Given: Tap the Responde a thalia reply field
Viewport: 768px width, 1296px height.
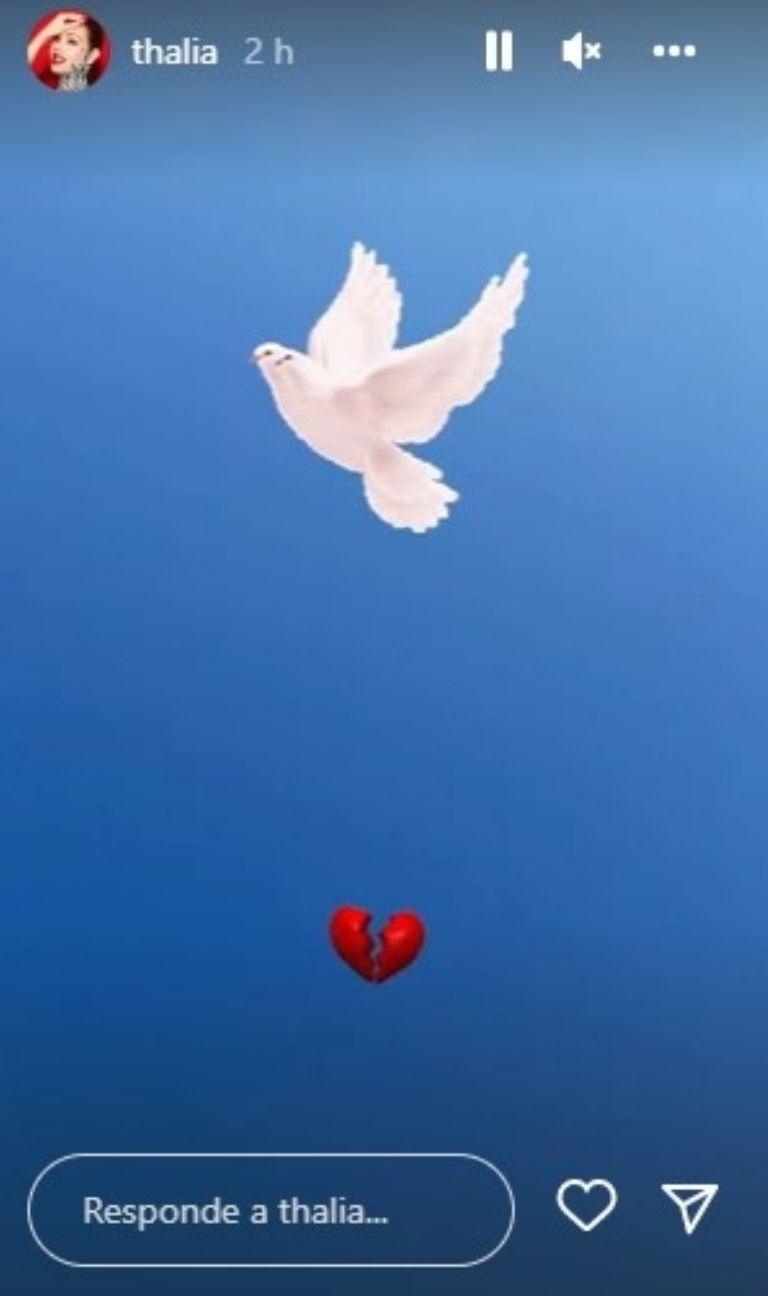Looking at the screenshot, I should pyautogui.click(x=270, y=1211).
